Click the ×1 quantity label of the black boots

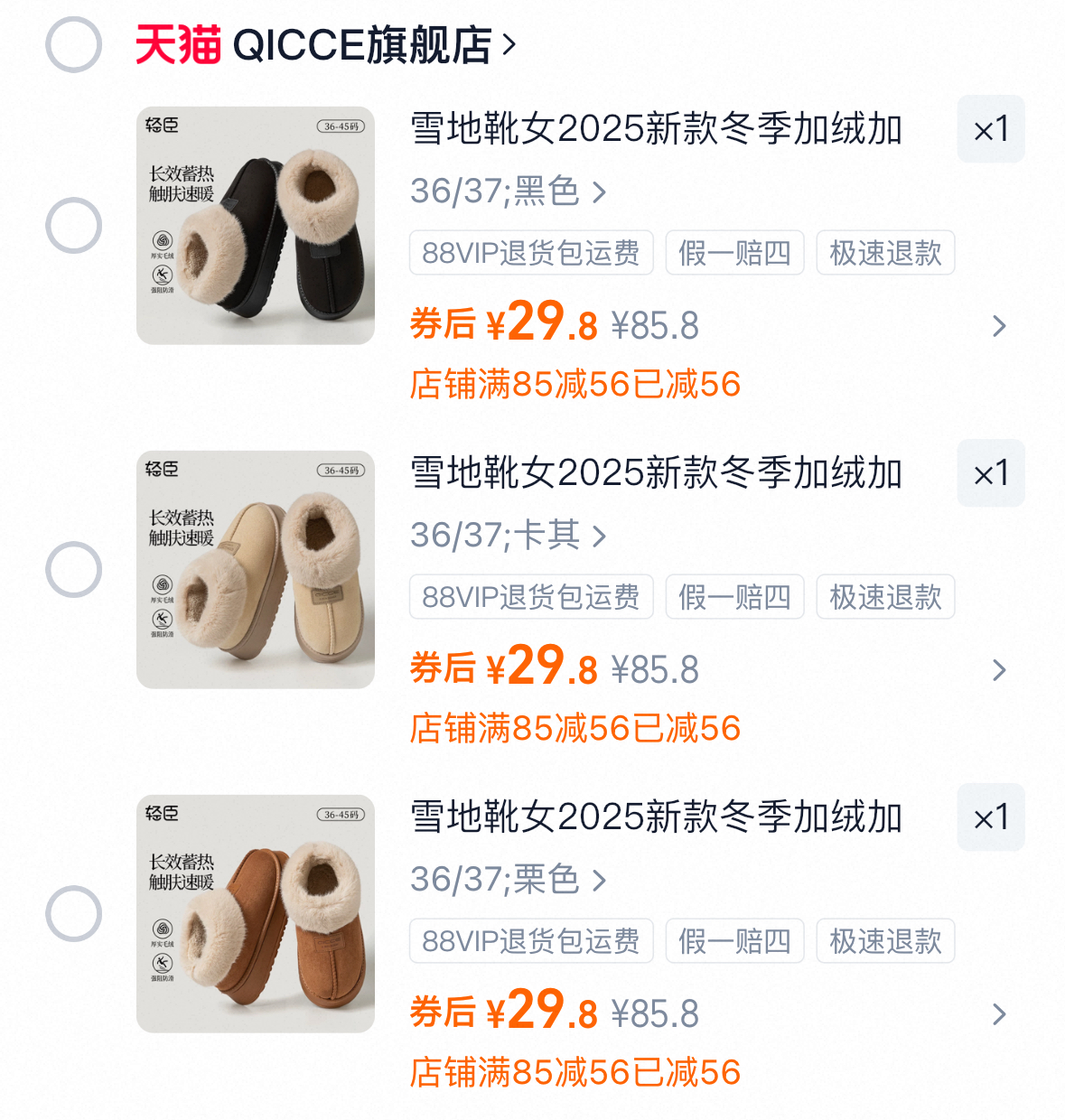coord(990,129)
